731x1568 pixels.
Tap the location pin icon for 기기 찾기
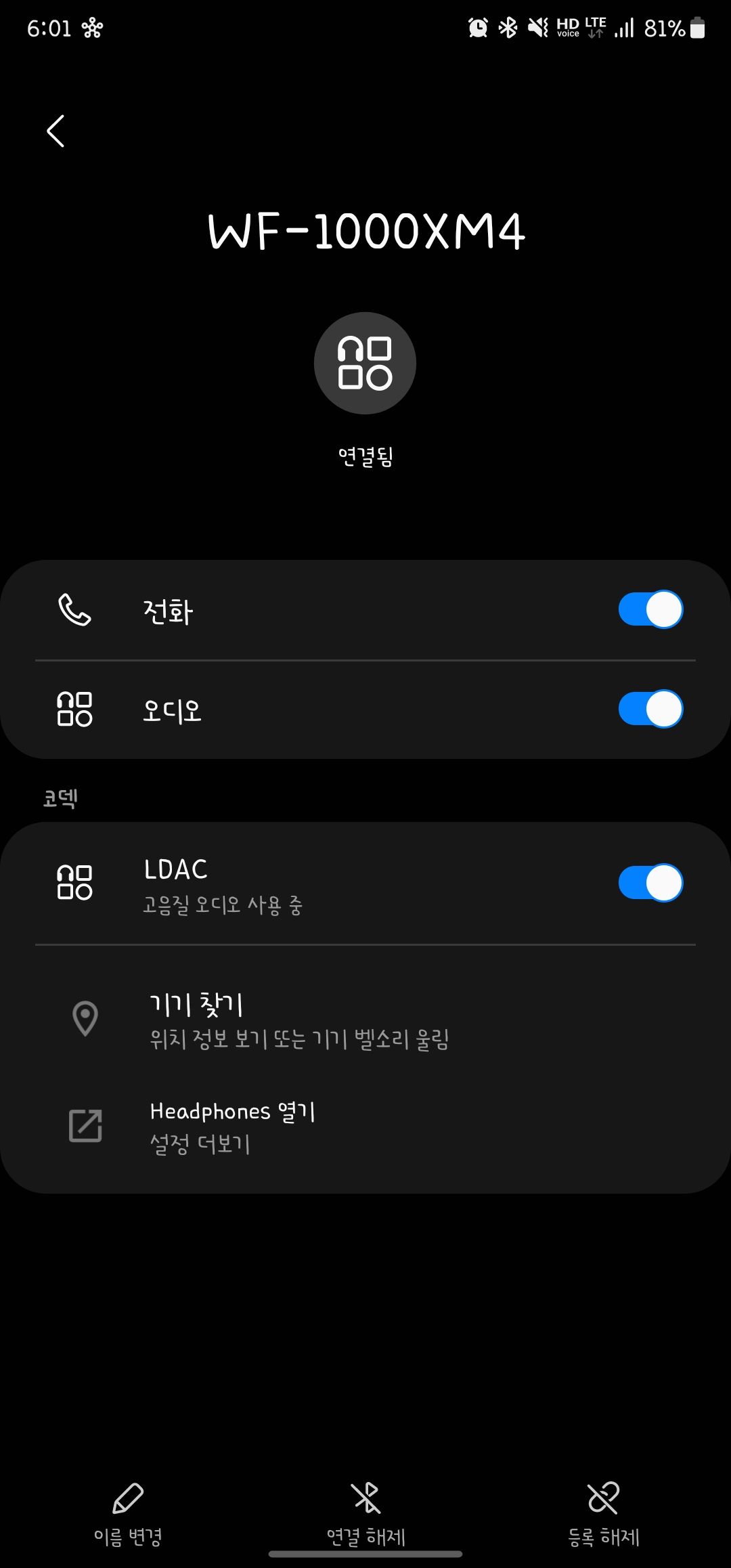click(x=85, y=1018)
